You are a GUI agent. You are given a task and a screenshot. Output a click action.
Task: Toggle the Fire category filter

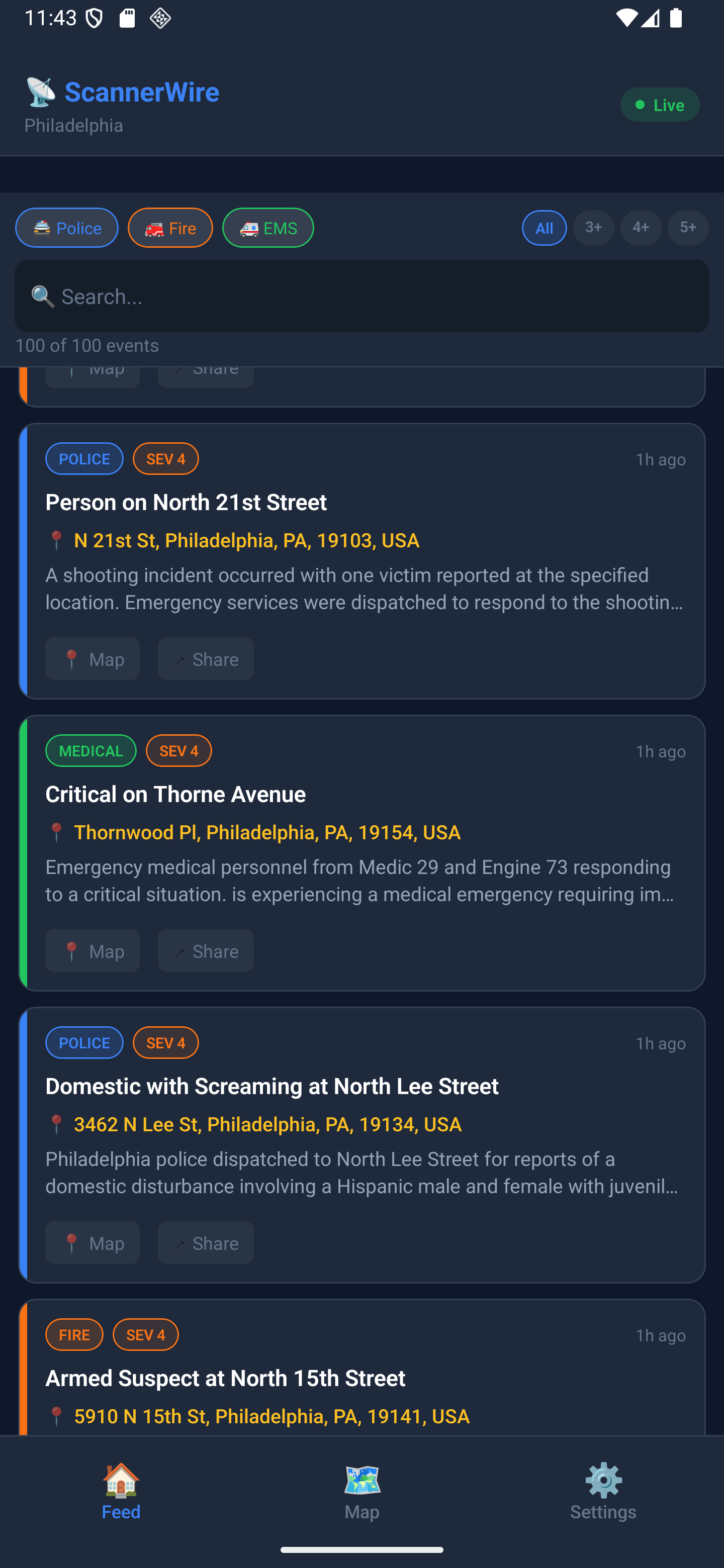170,228
